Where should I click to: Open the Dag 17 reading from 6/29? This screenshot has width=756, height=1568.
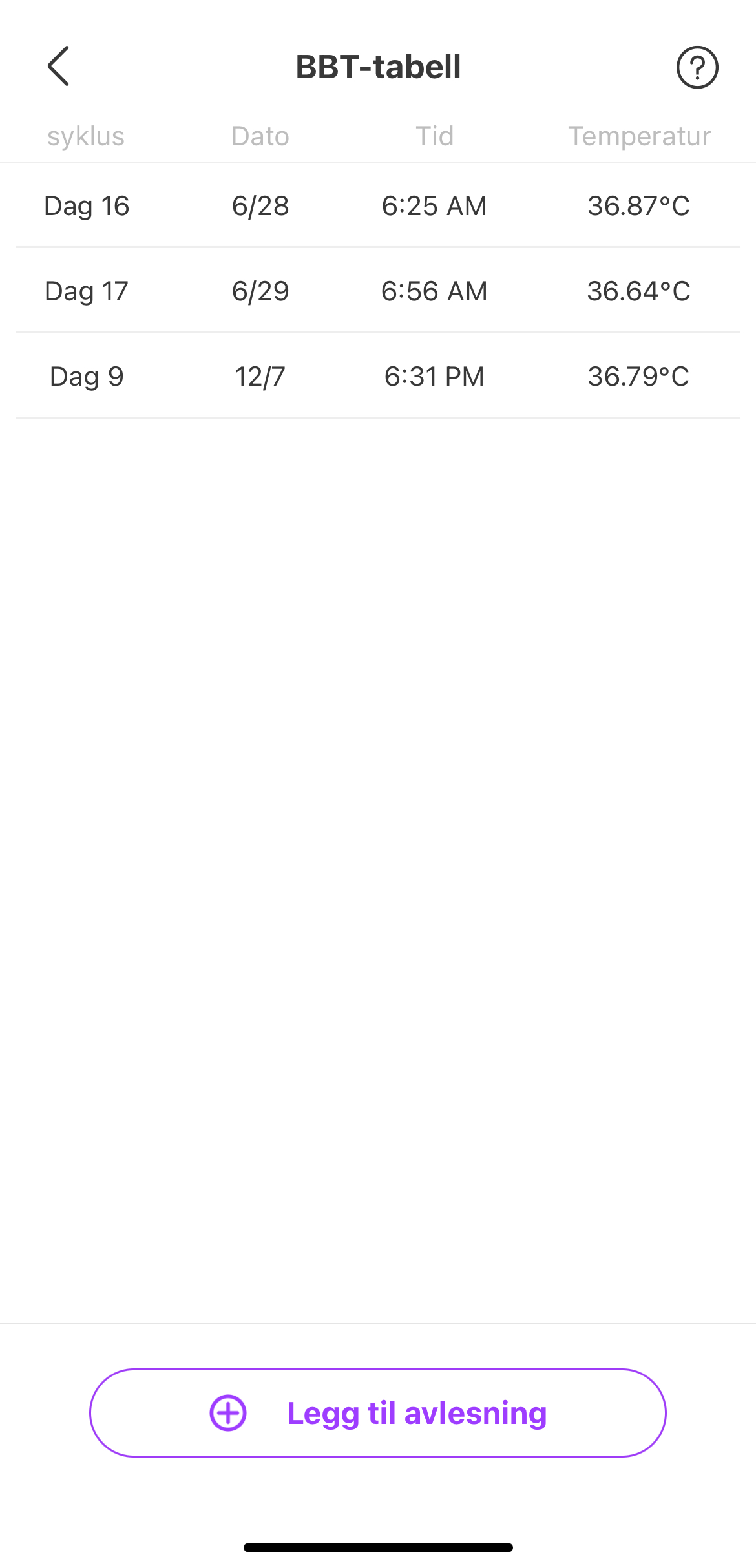(x=378, y=291)
